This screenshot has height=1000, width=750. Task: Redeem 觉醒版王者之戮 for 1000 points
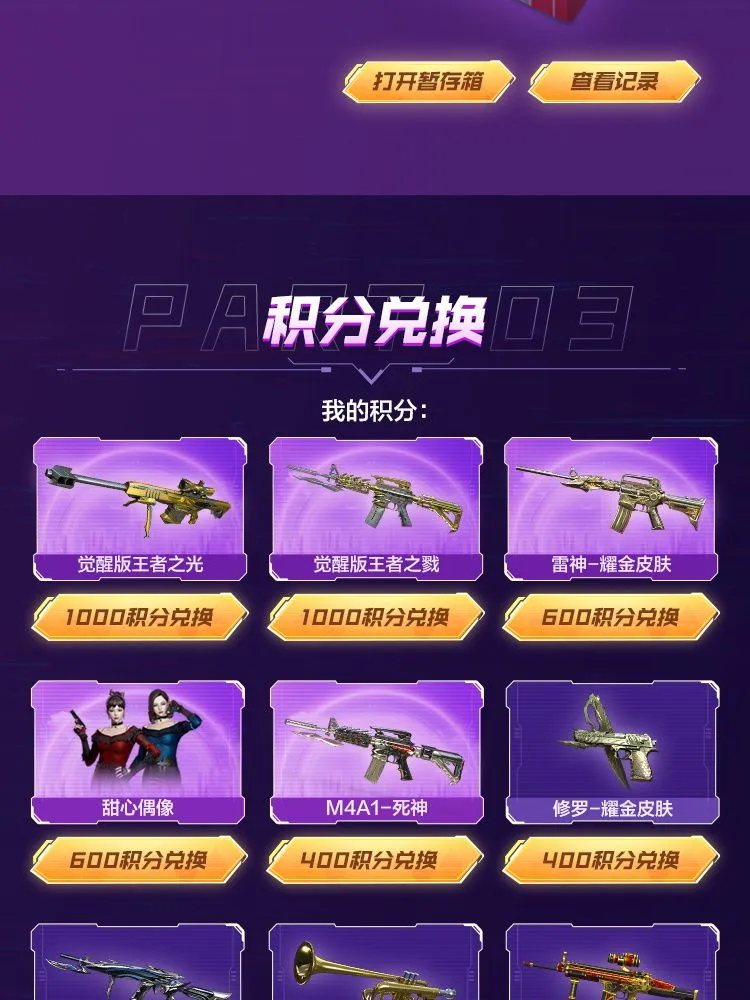click(375, 617)
